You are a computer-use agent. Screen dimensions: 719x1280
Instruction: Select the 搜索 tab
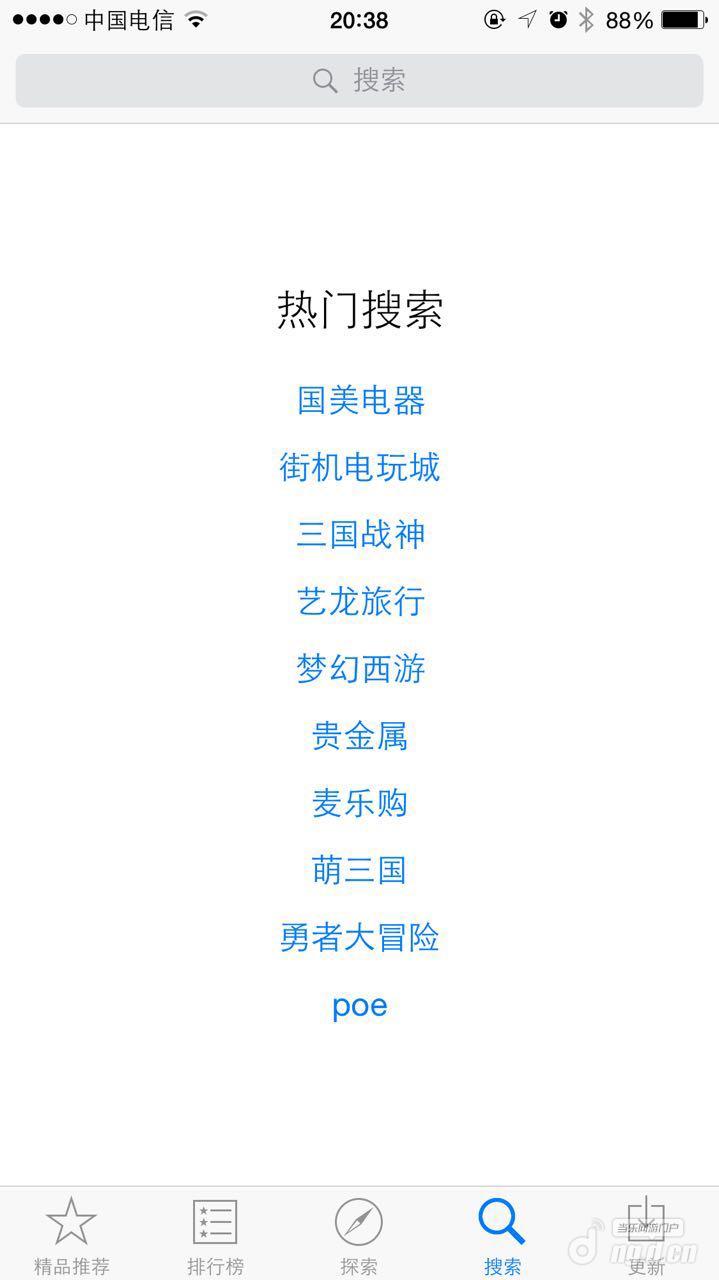[x=502, y=1235]
